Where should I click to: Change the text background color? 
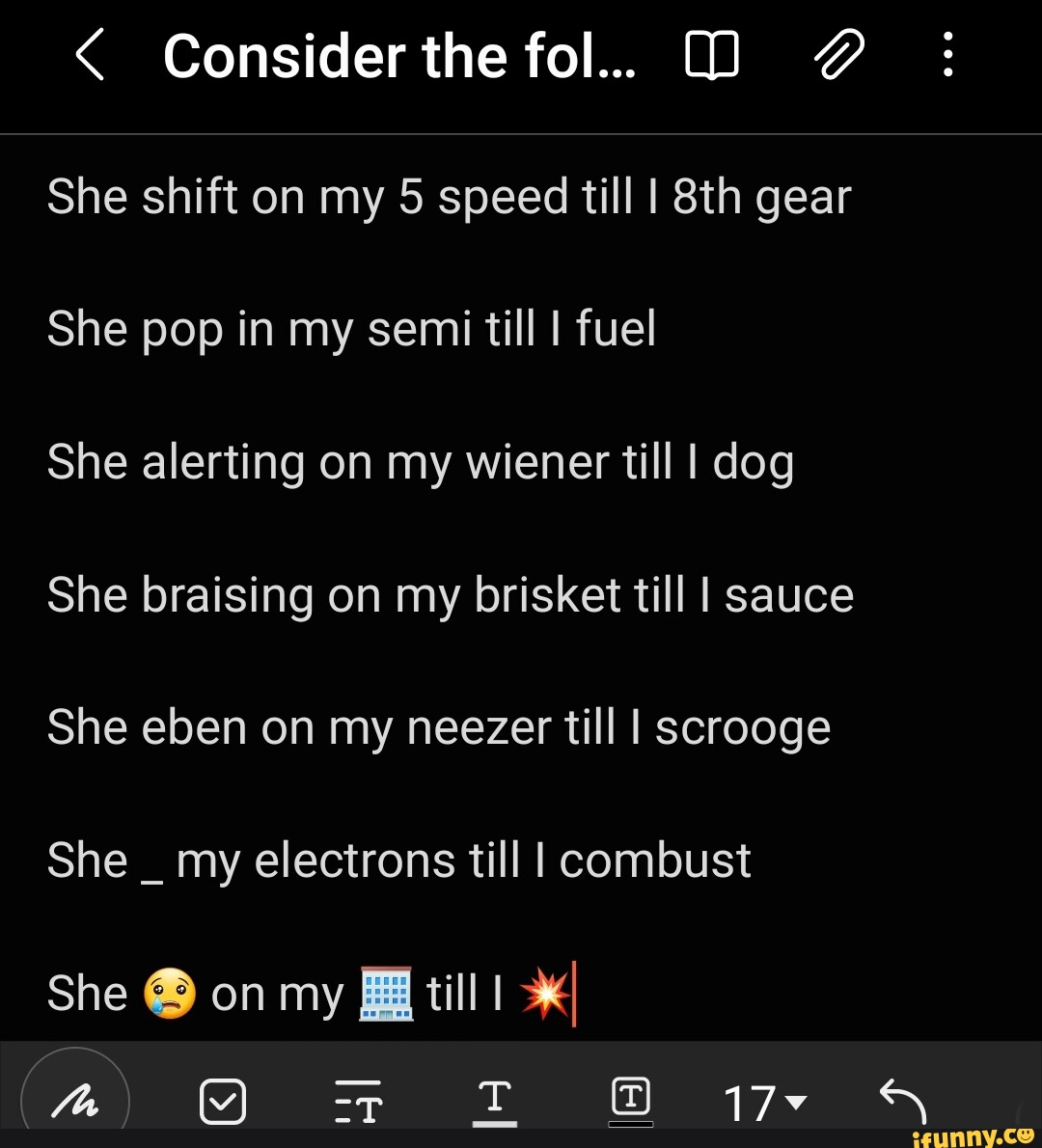[x=631, y=1102]
